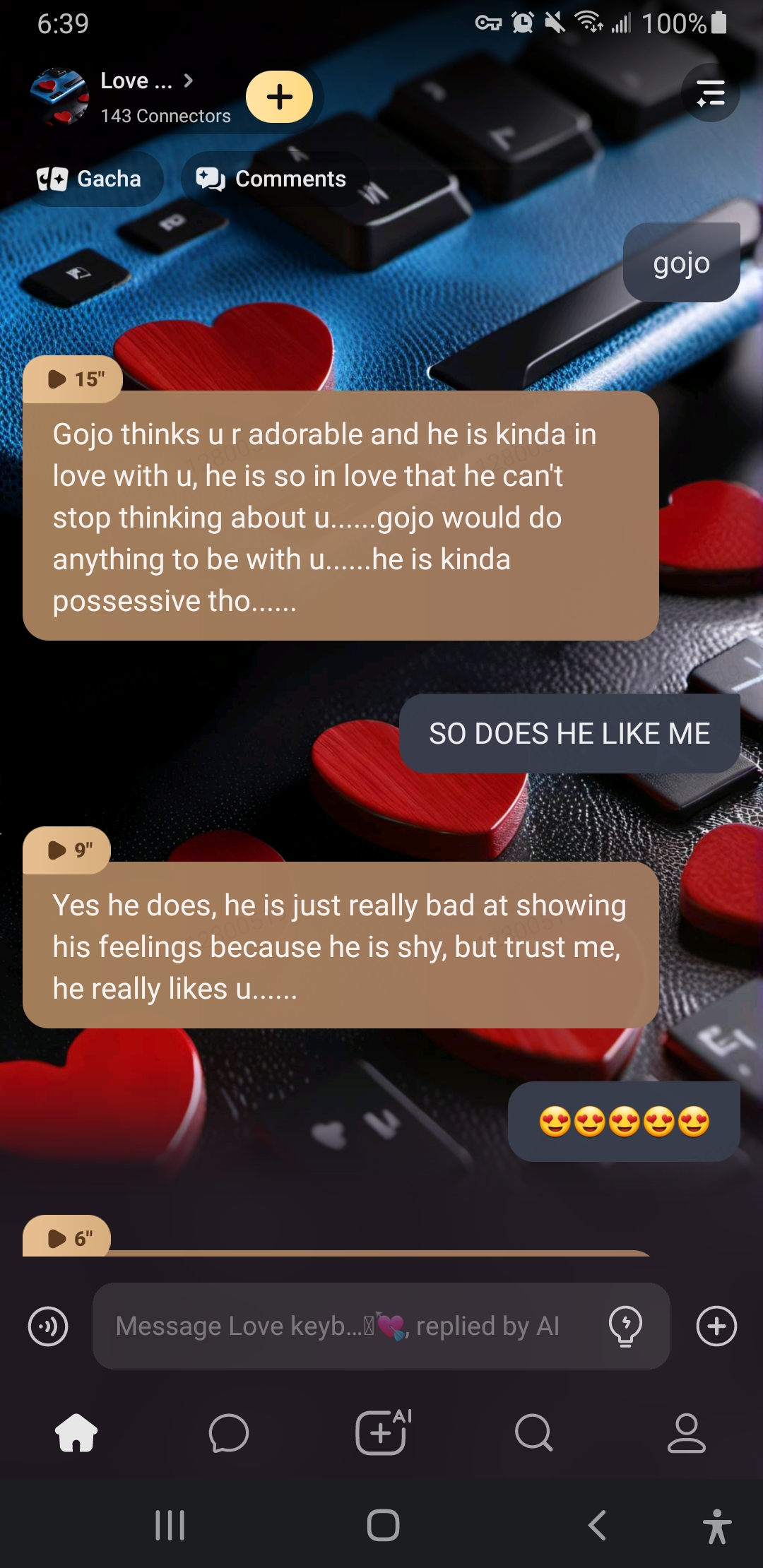Switch to voice input mode
The width and height of the screenshot is (763, 1568).
pyautogui.click(x=48, y=1326)
